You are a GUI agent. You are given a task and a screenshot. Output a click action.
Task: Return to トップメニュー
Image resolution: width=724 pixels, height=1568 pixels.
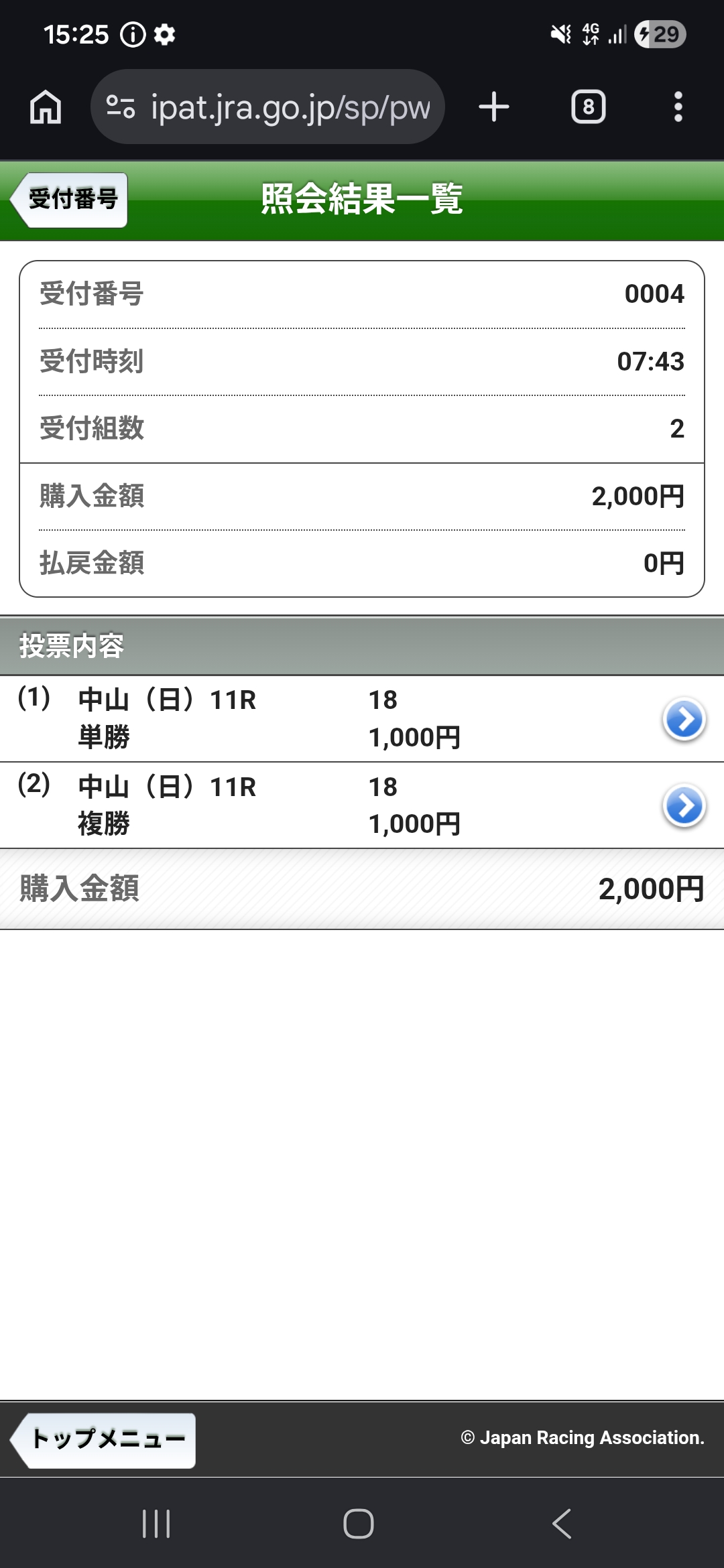coord(105,1440)
